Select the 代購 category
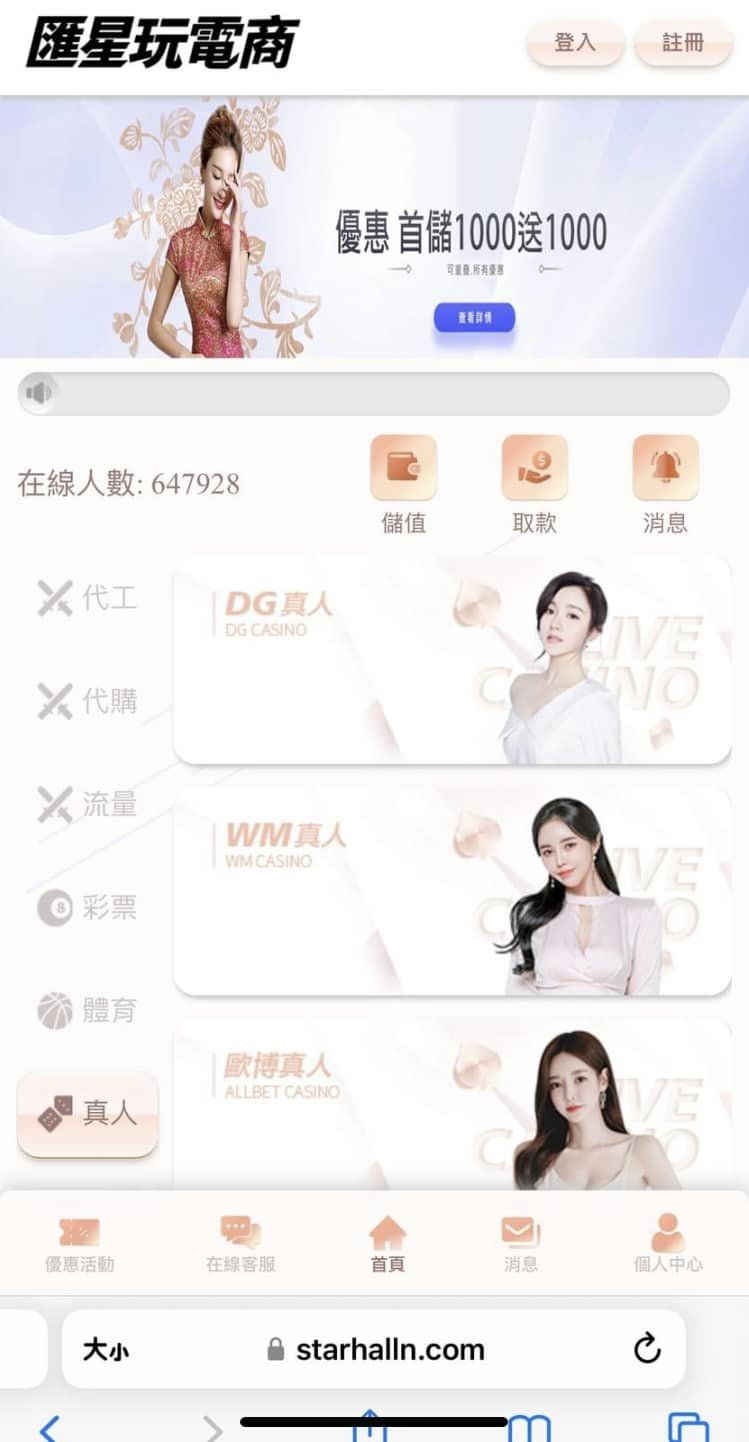This screenshot has width=749, height=1442. [88, 702]
